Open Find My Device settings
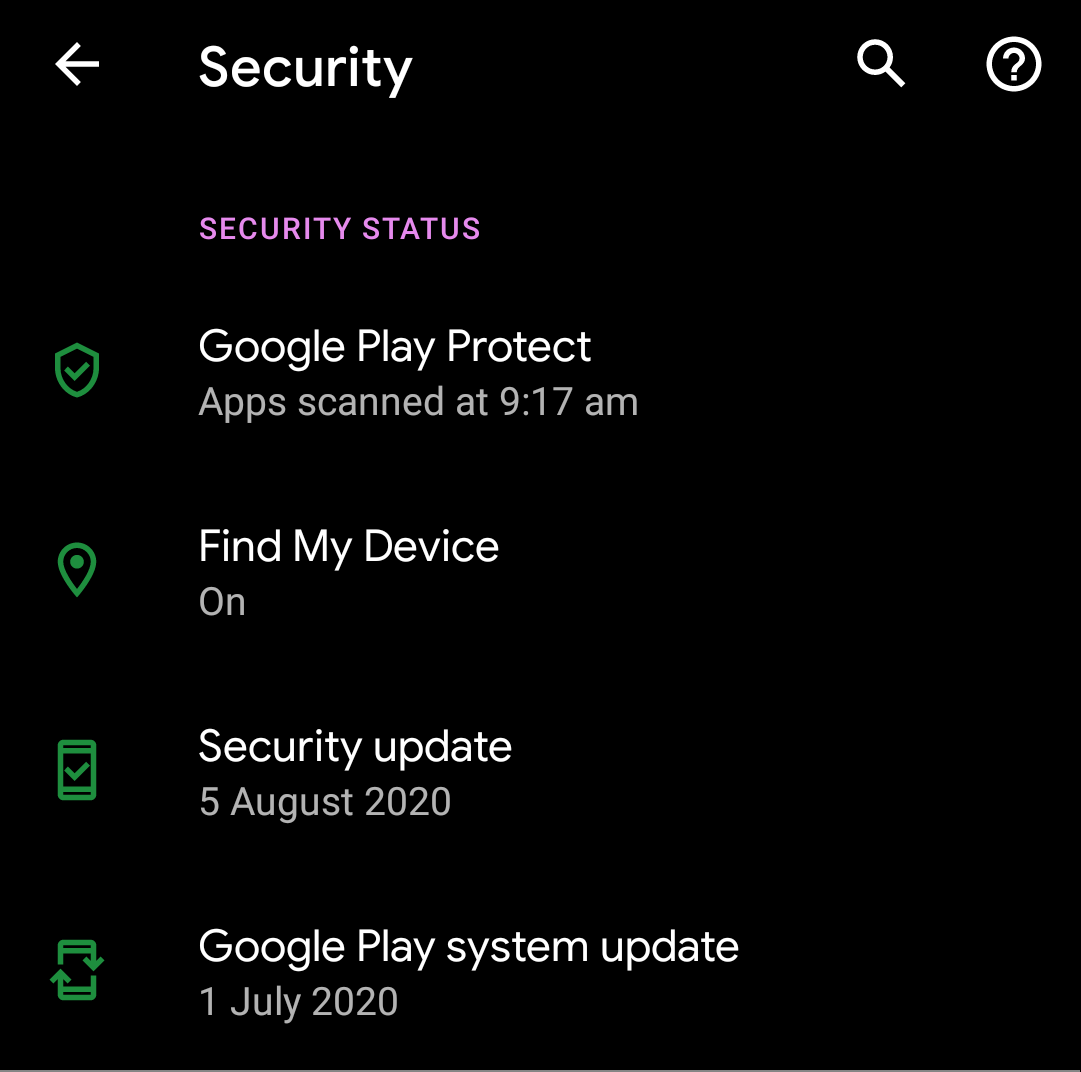This screenshot has width=1081, height=1072. click(349, 572)
